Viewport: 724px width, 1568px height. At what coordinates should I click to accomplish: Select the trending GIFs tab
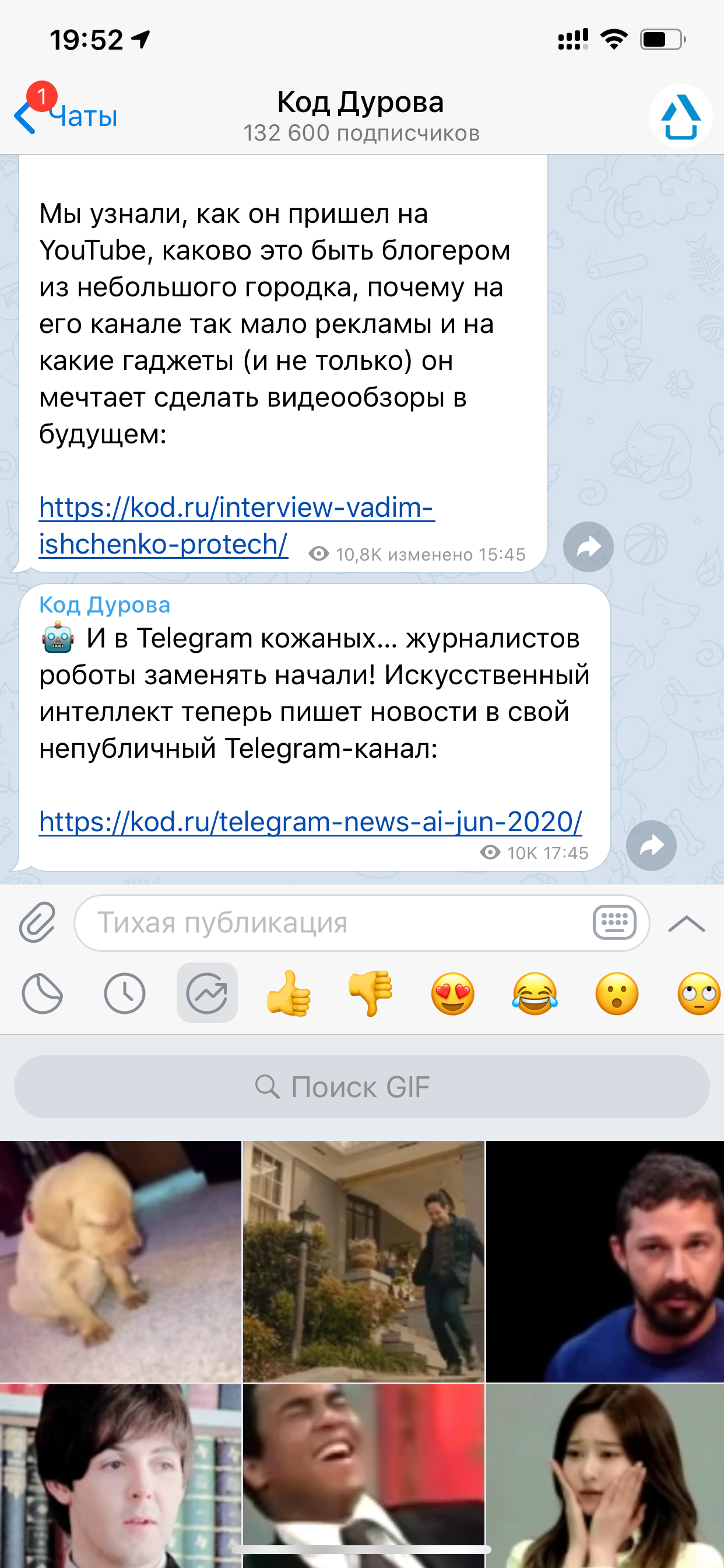pos(207,993)
